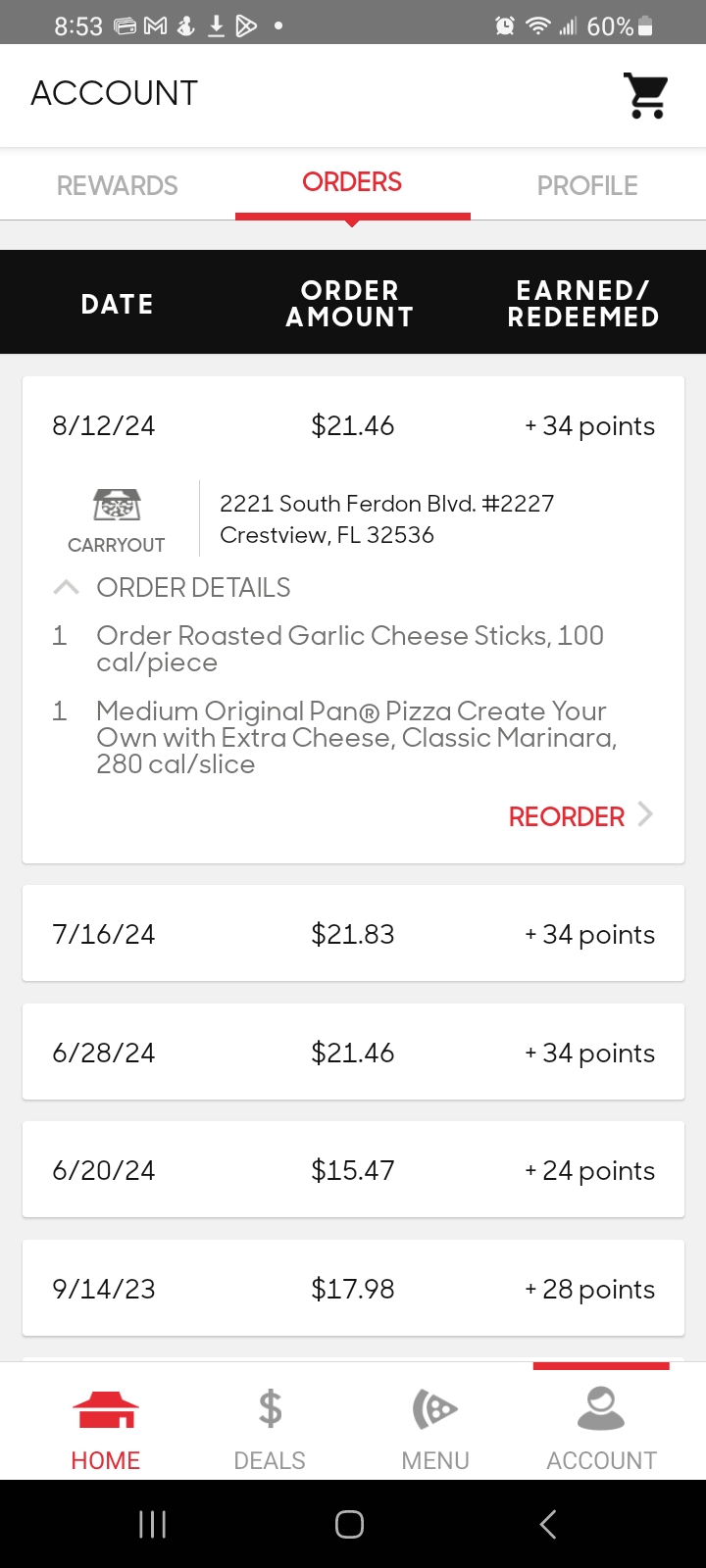
Task: Open the shopping cart
Action: pyautogui.click(x=646, y=96)
